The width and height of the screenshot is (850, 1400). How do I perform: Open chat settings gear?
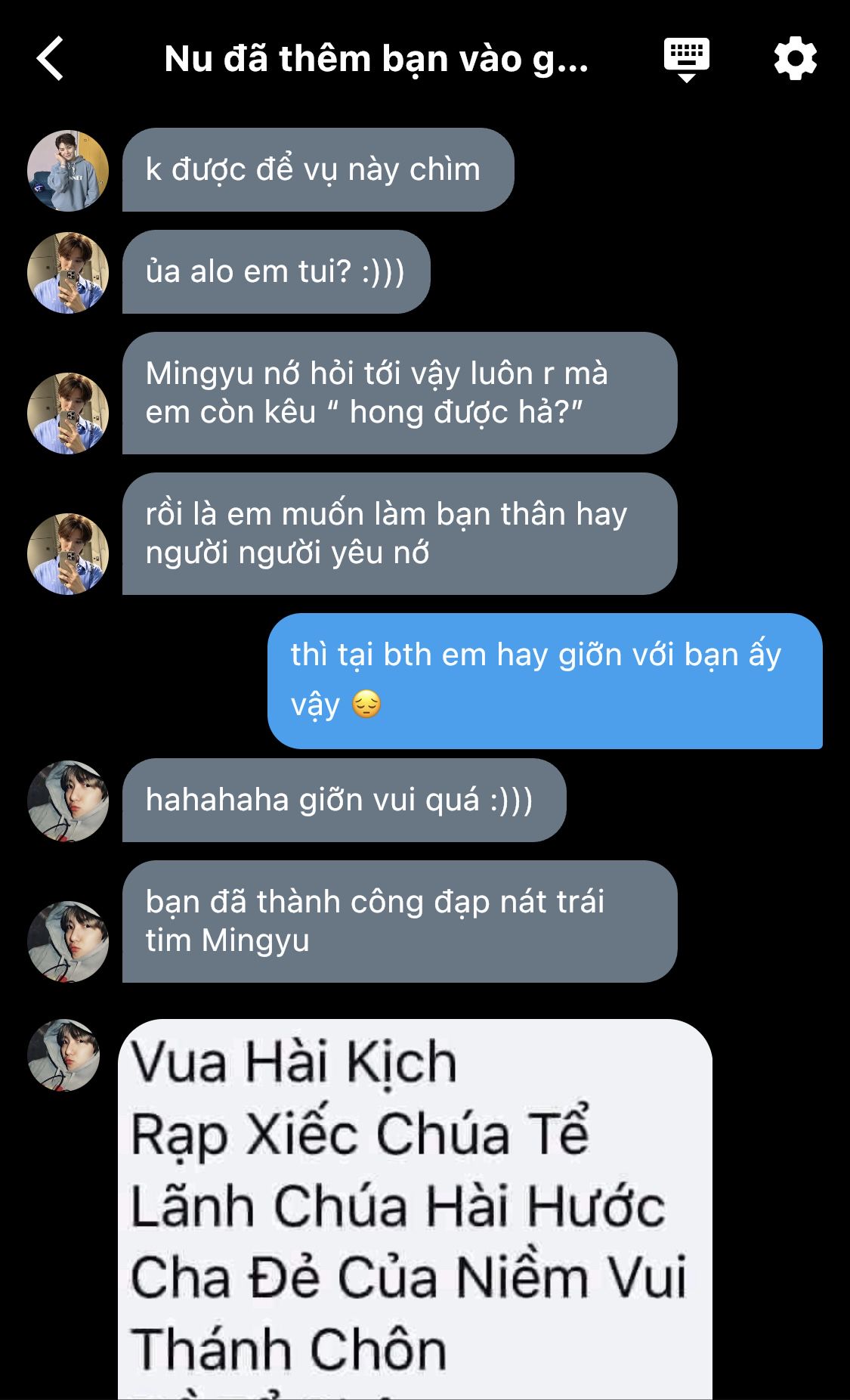796,59
